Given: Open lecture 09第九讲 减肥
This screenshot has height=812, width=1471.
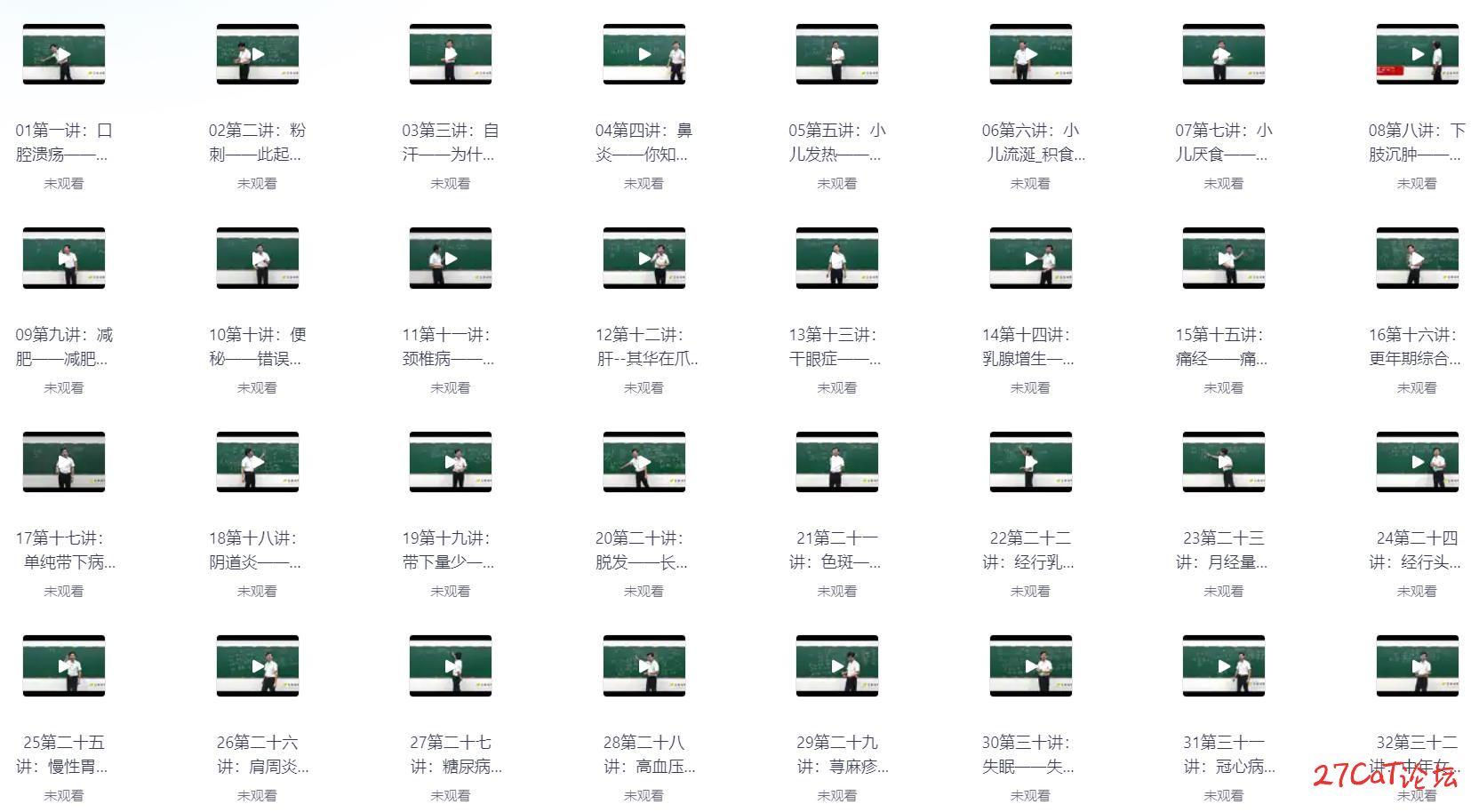Looking at the screenshot, I should [63, 259].
